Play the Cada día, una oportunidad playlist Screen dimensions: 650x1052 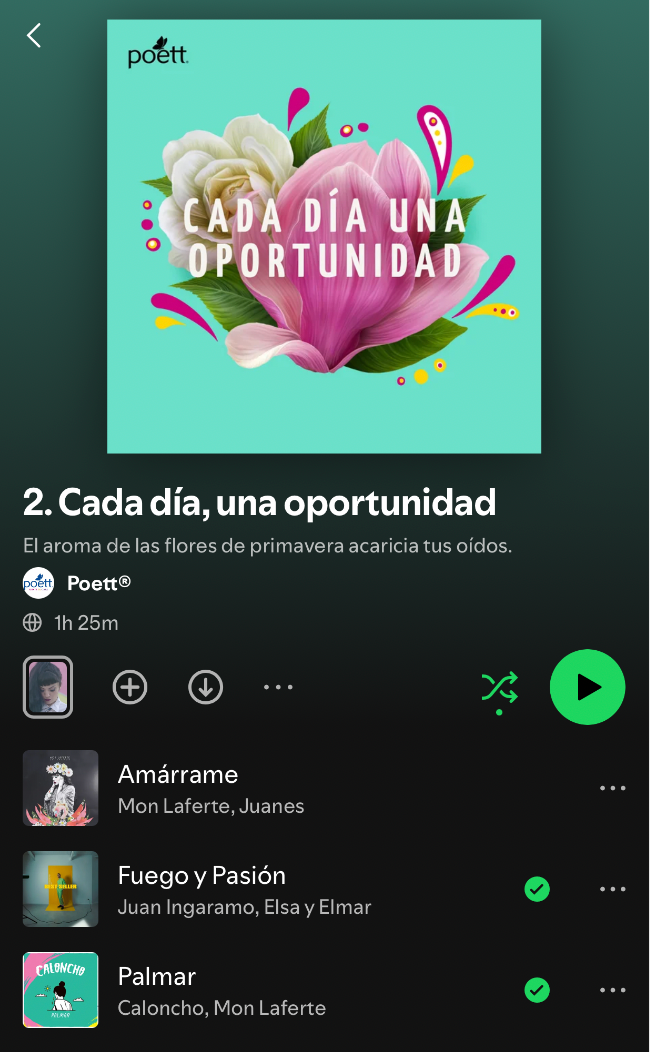[587, 687]
